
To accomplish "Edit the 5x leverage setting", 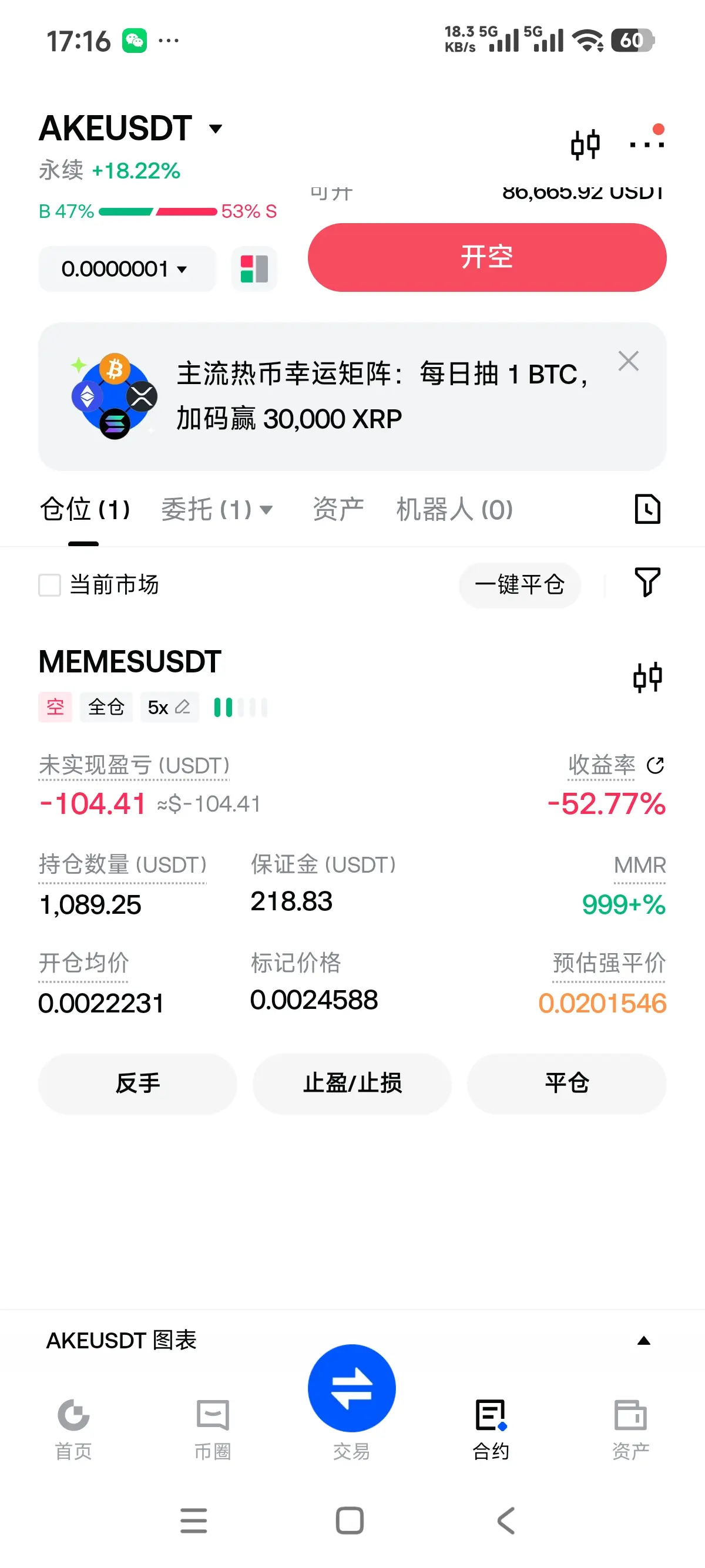I will [169, 707].
